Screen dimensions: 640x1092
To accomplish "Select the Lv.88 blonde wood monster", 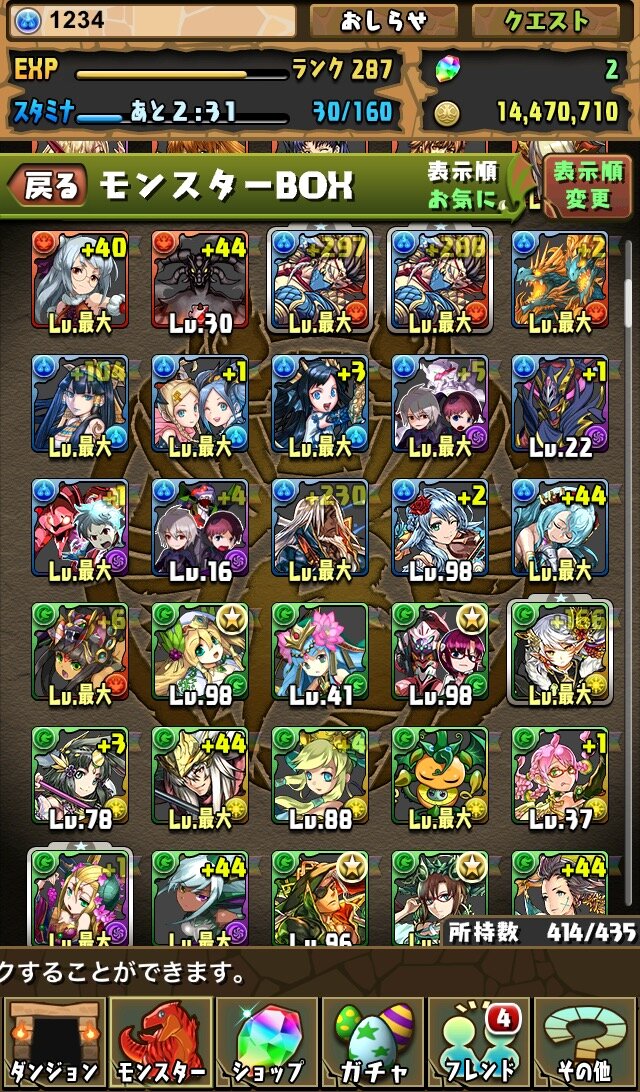I will 320,776.
